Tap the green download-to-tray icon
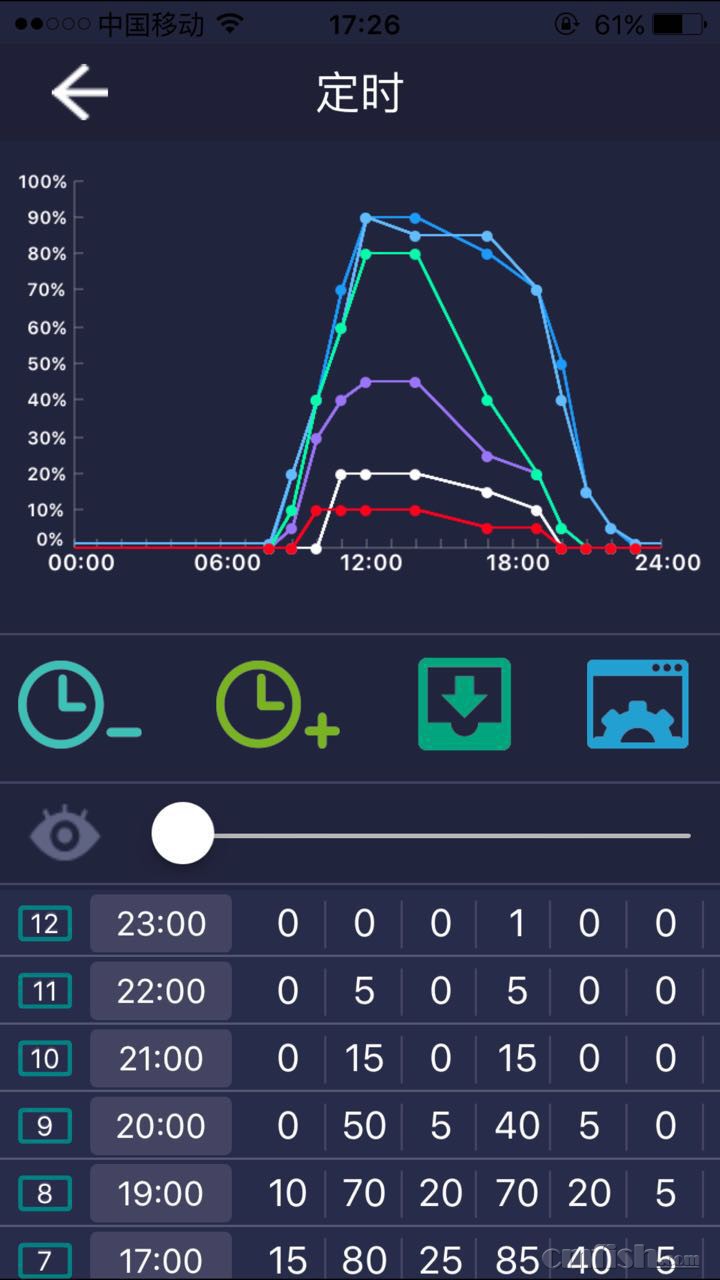 click(464, 704)
